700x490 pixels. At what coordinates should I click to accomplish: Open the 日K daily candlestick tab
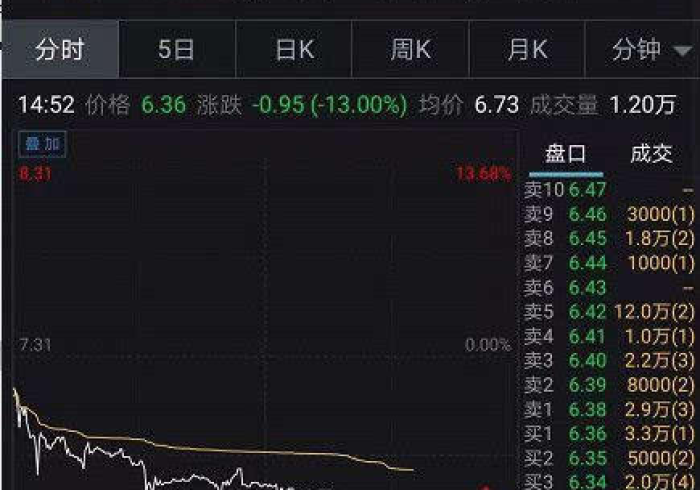[294, 50]
